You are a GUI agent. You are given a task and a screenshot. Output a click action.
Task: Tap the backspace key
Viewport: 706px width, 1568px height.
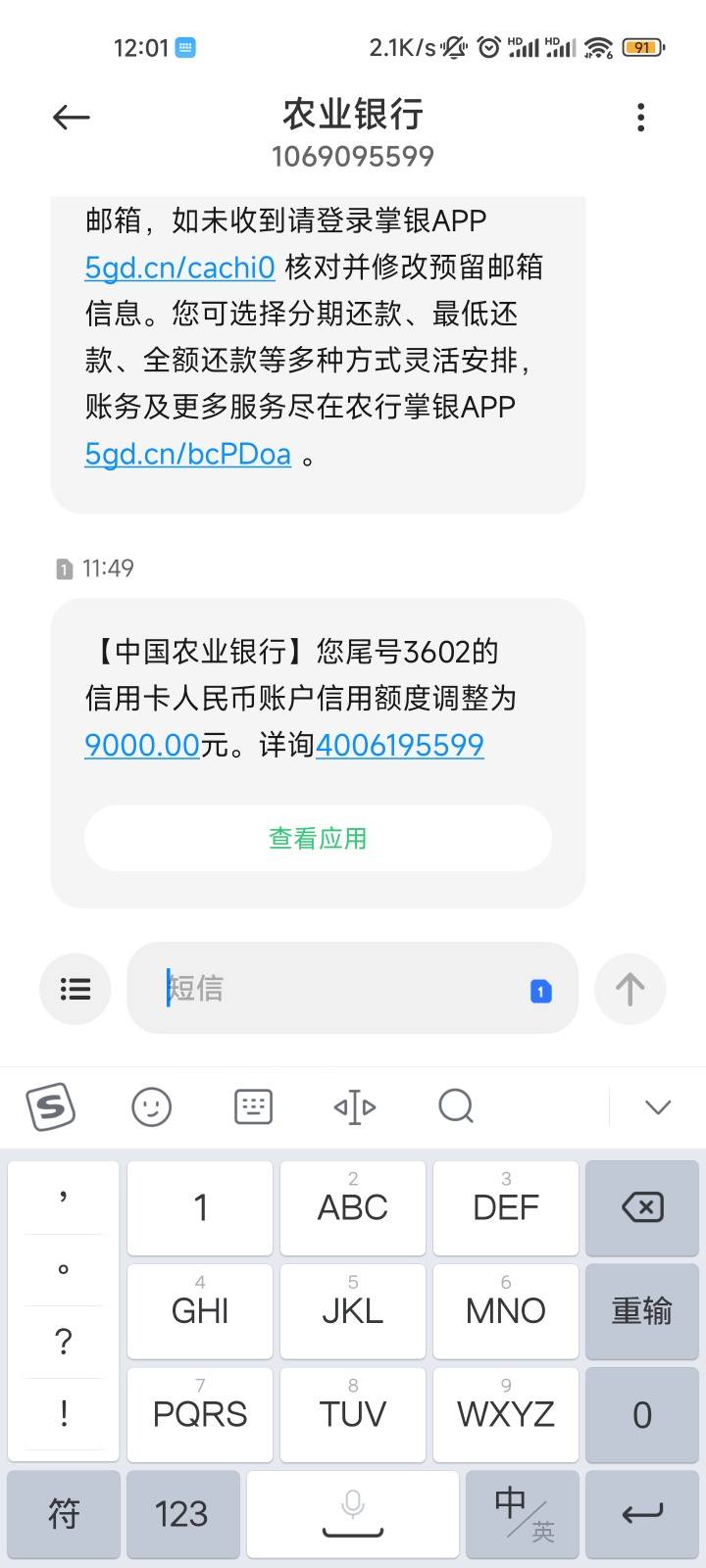(642, 1207)
